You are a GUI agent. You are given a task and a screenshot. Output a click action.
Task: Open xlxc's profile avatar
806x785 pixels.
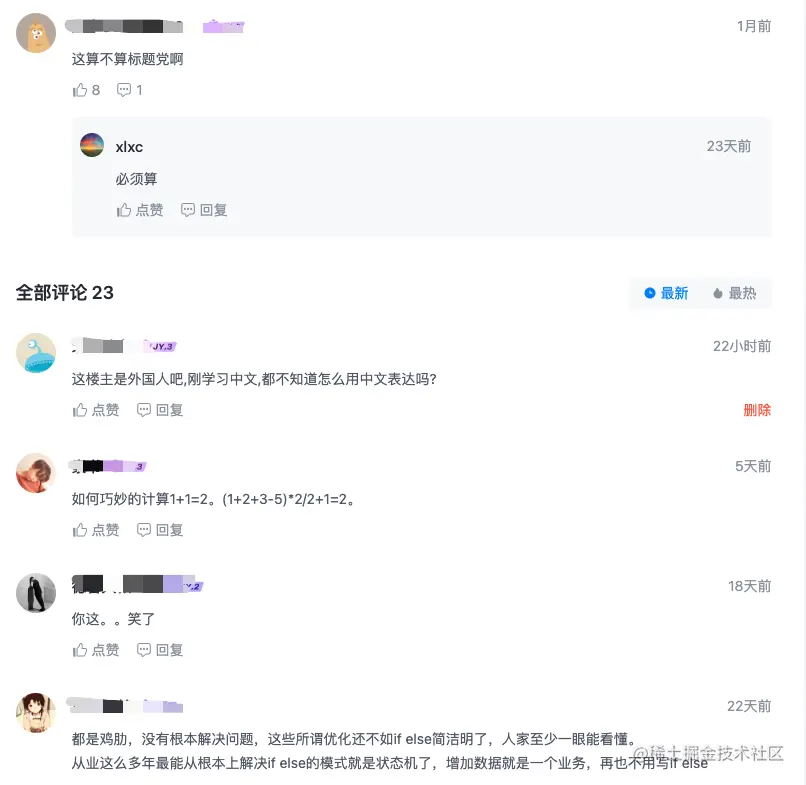tap(92, 146)
